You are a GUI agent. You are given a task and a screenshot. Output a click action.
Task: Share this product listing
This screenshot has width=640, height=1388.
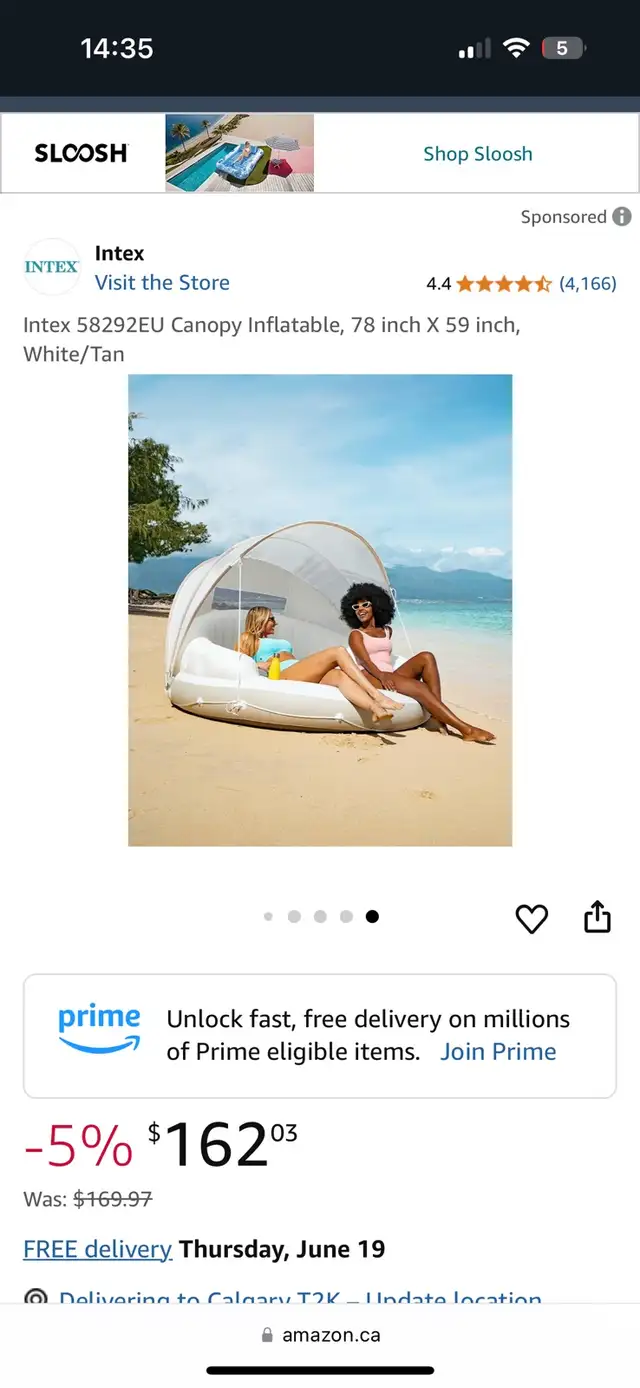click(x=597, y=917)
